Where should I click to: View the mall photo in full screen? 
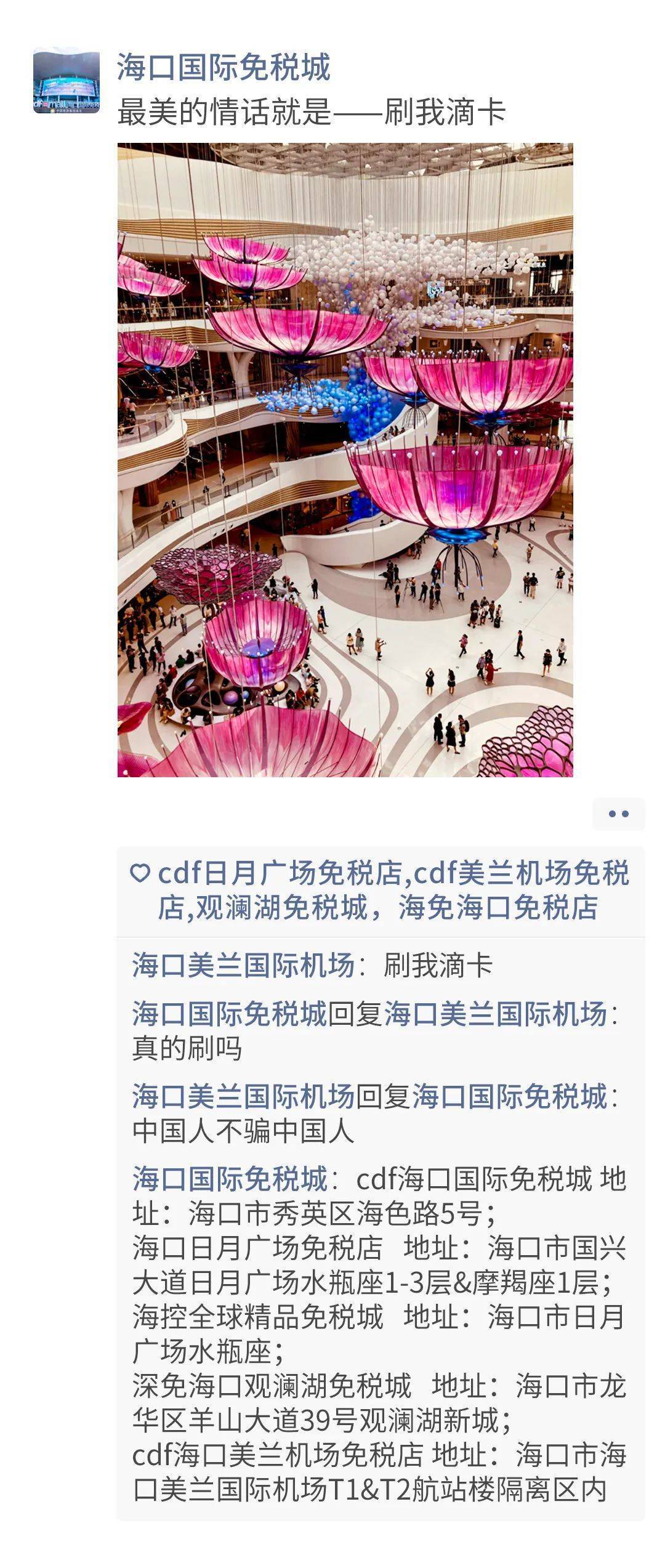345,459
